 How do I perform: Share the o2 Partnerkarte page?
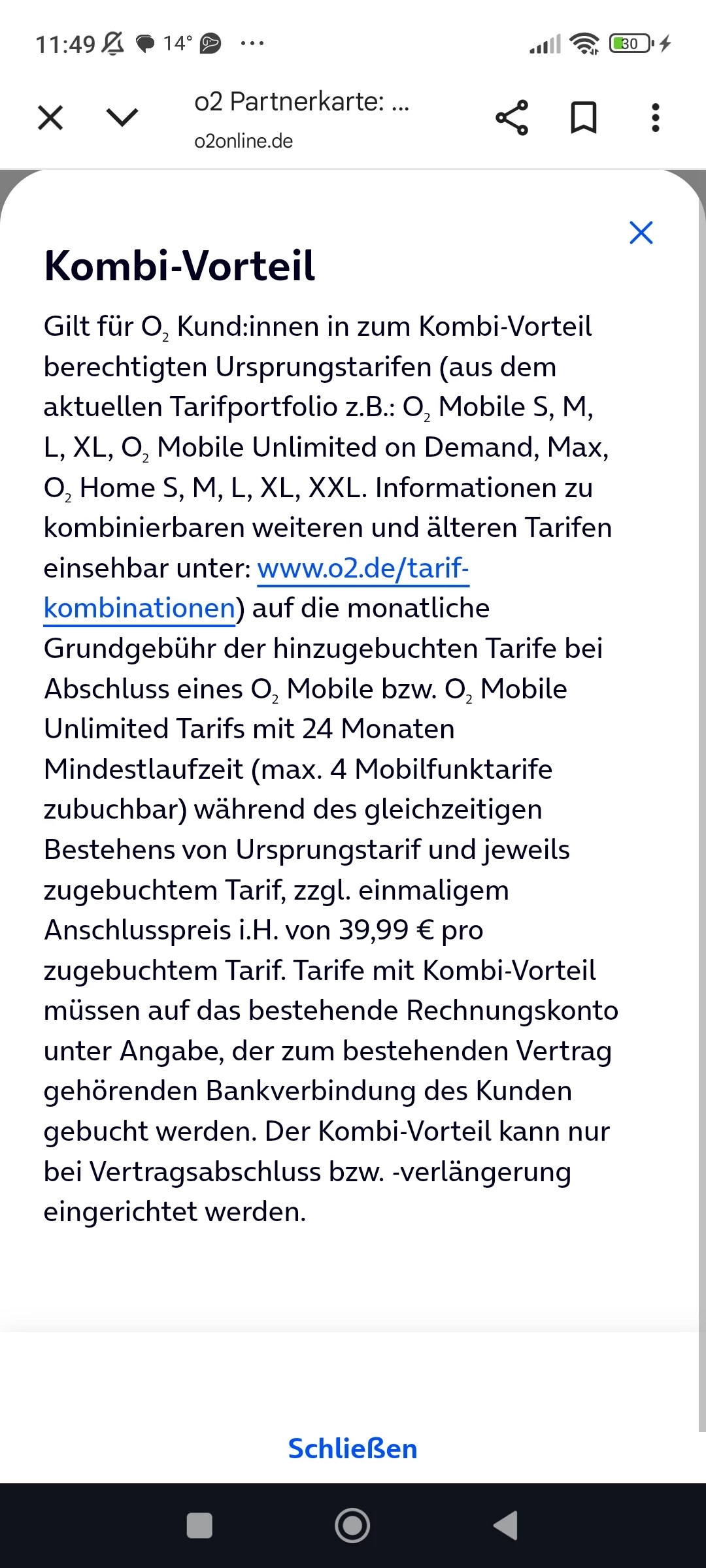[512, 118]
